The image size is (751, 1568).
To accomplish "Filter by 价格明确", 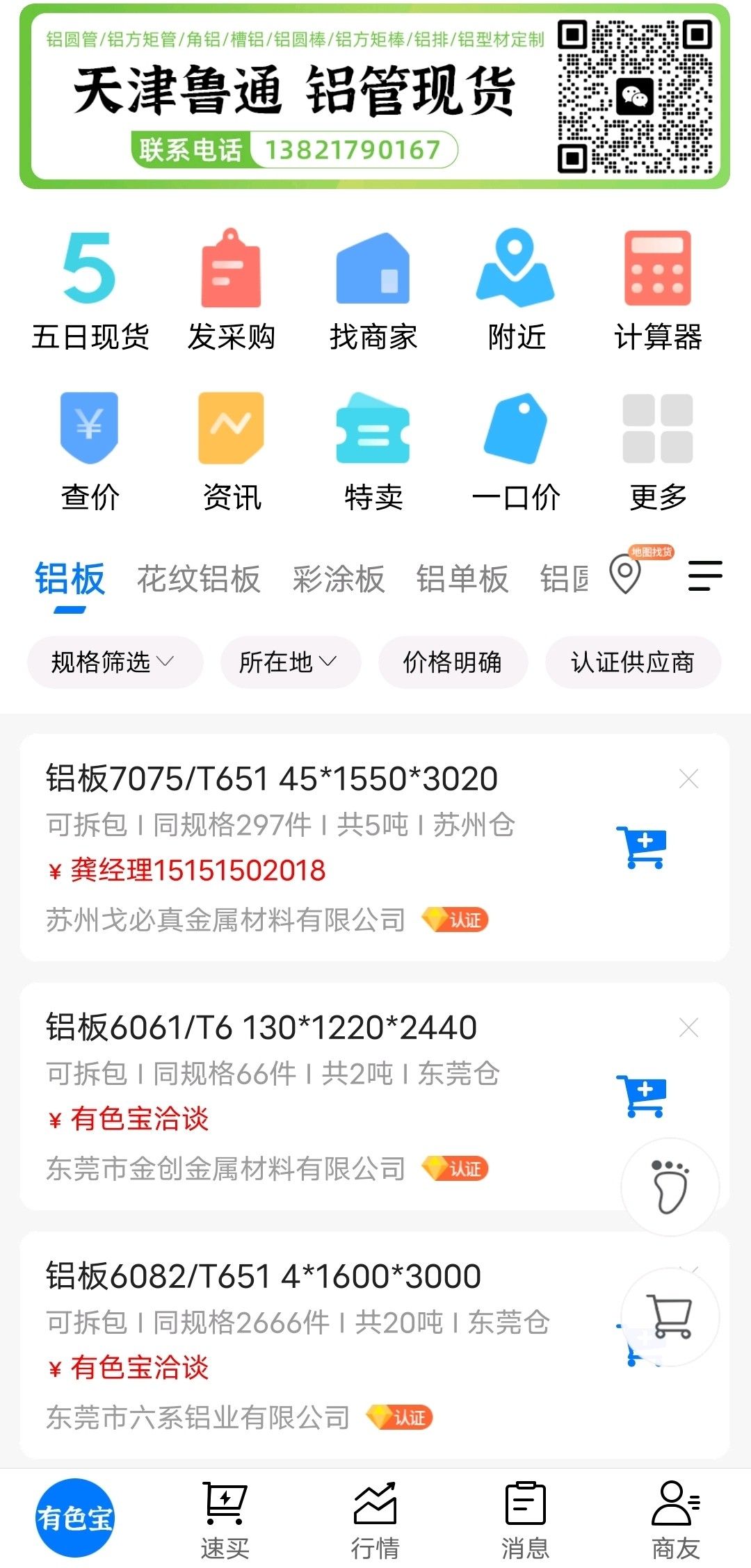I will [453, 662].
